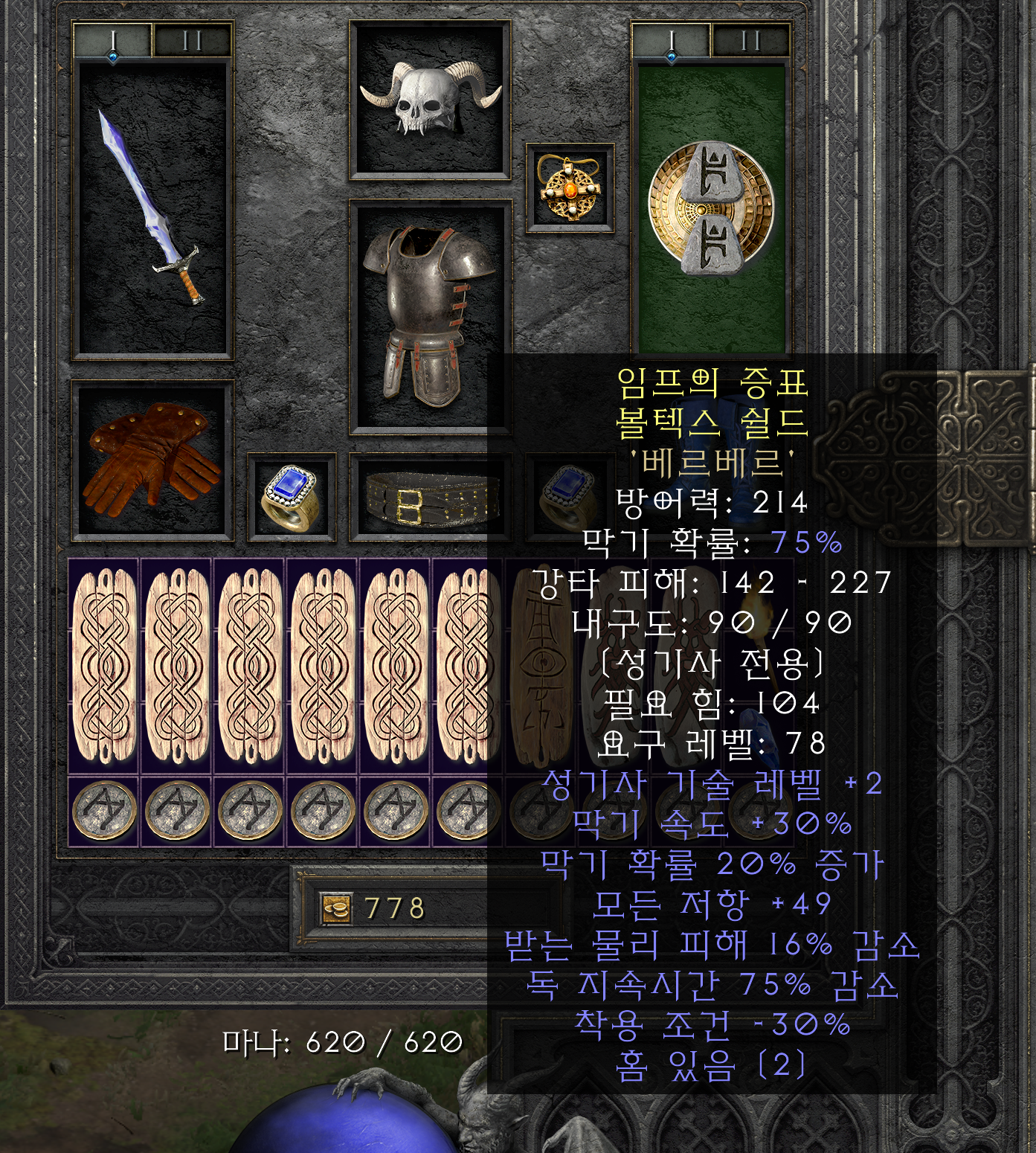Select the golden amulet slot

pos(570,188)
